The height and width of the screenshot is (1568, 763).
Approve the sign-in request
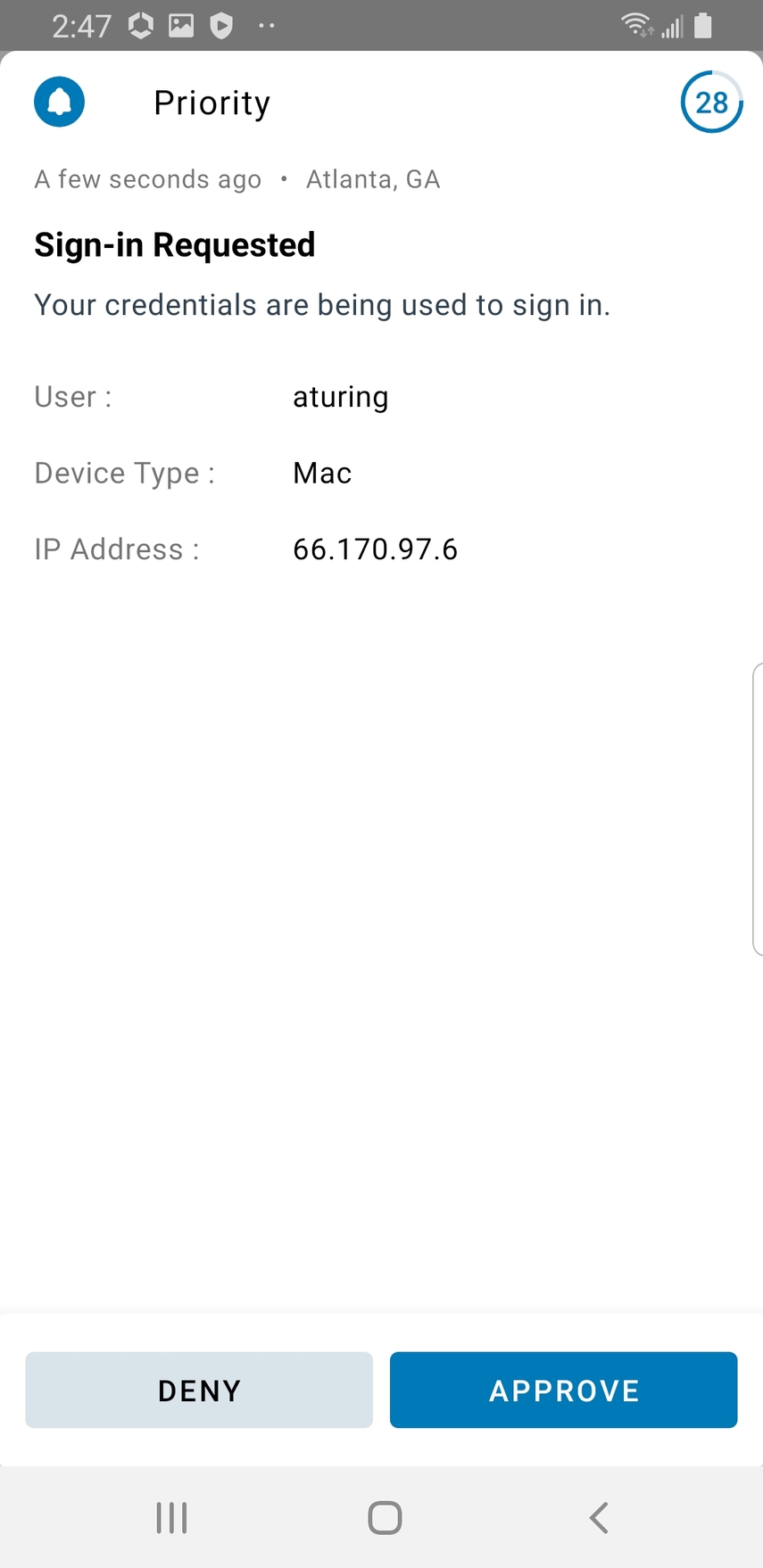(563, 1390)
